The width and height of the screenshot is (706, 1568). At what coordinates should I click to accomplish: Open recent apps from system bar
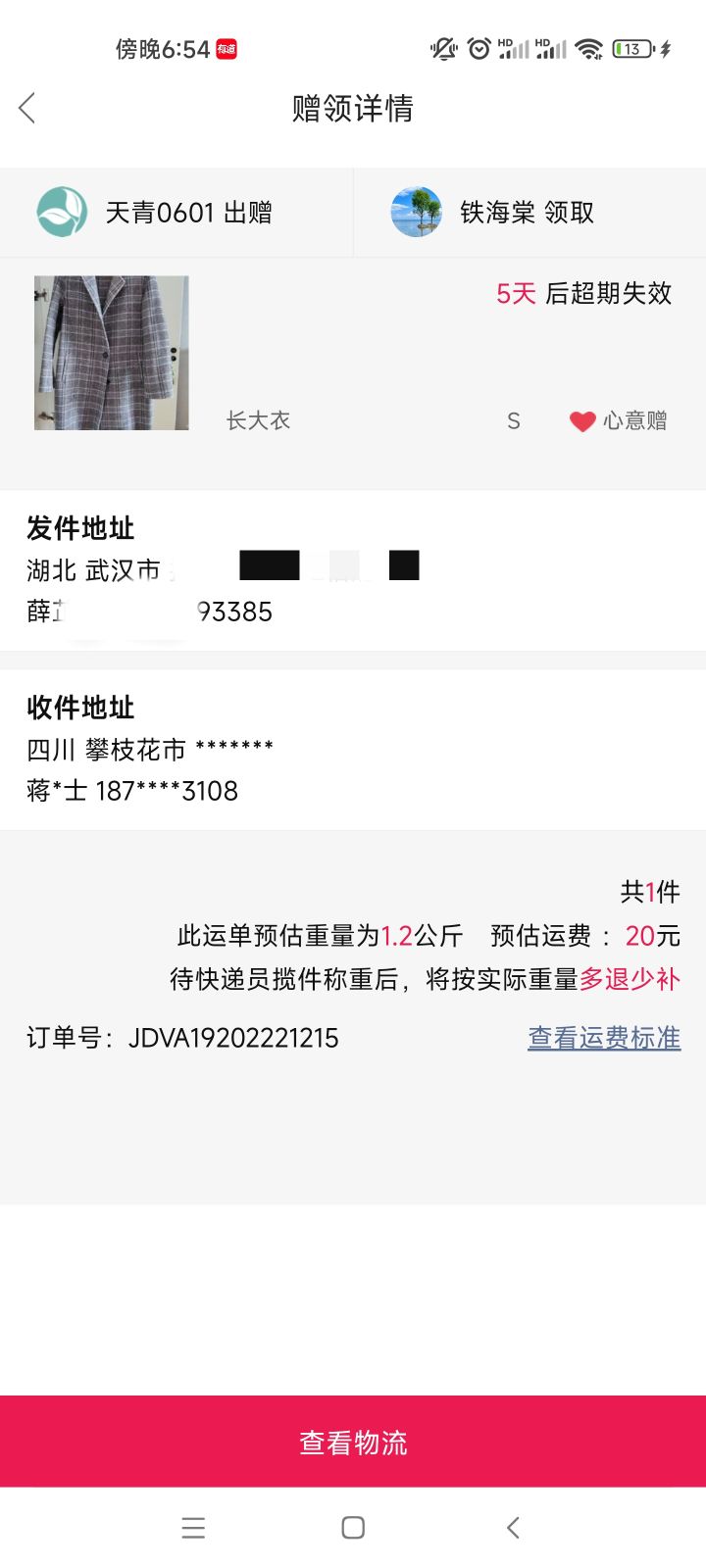click(x=193, y=1528)
